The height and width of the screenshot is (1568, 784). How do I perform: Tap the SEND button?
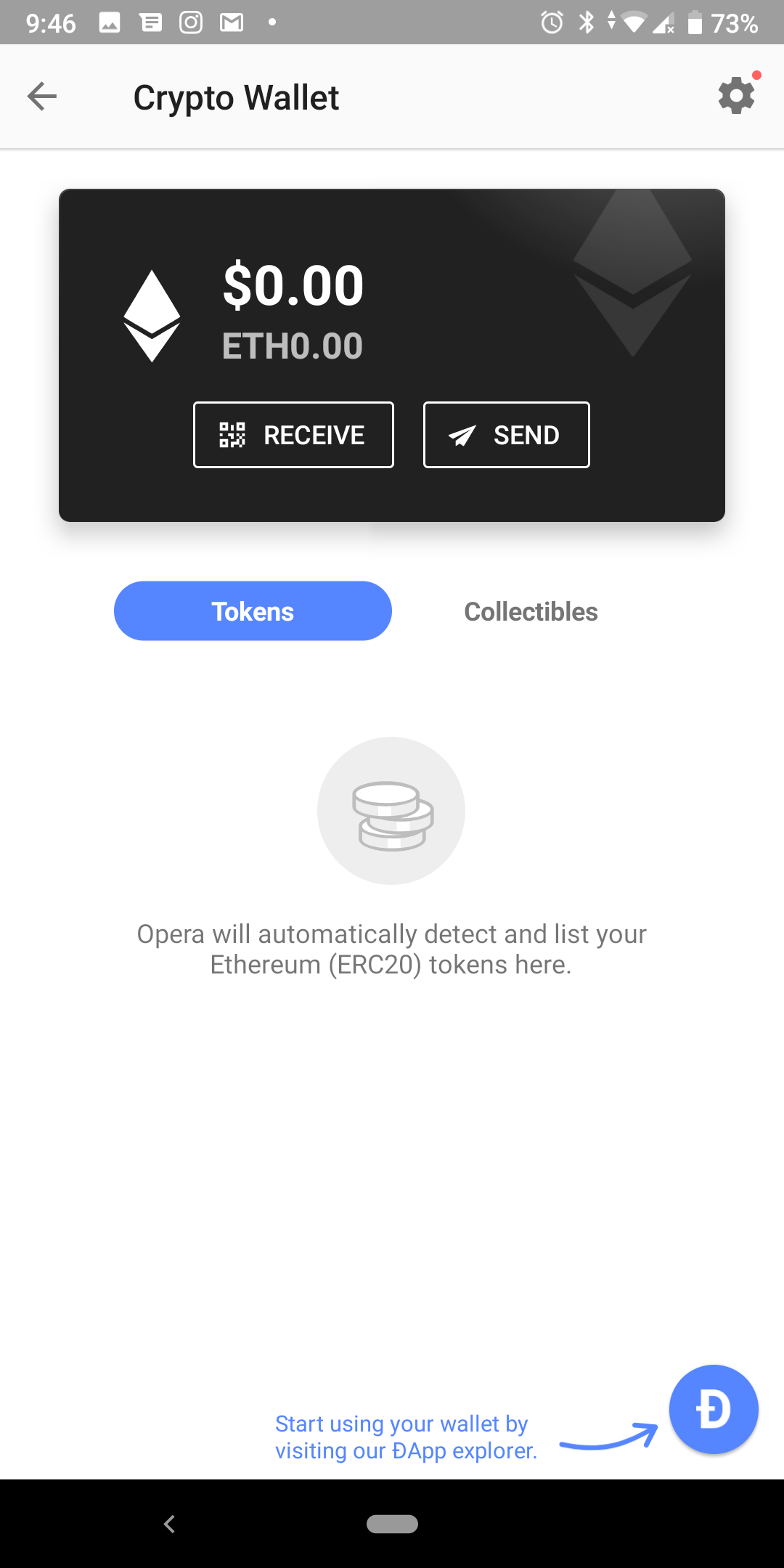point(507,435)
